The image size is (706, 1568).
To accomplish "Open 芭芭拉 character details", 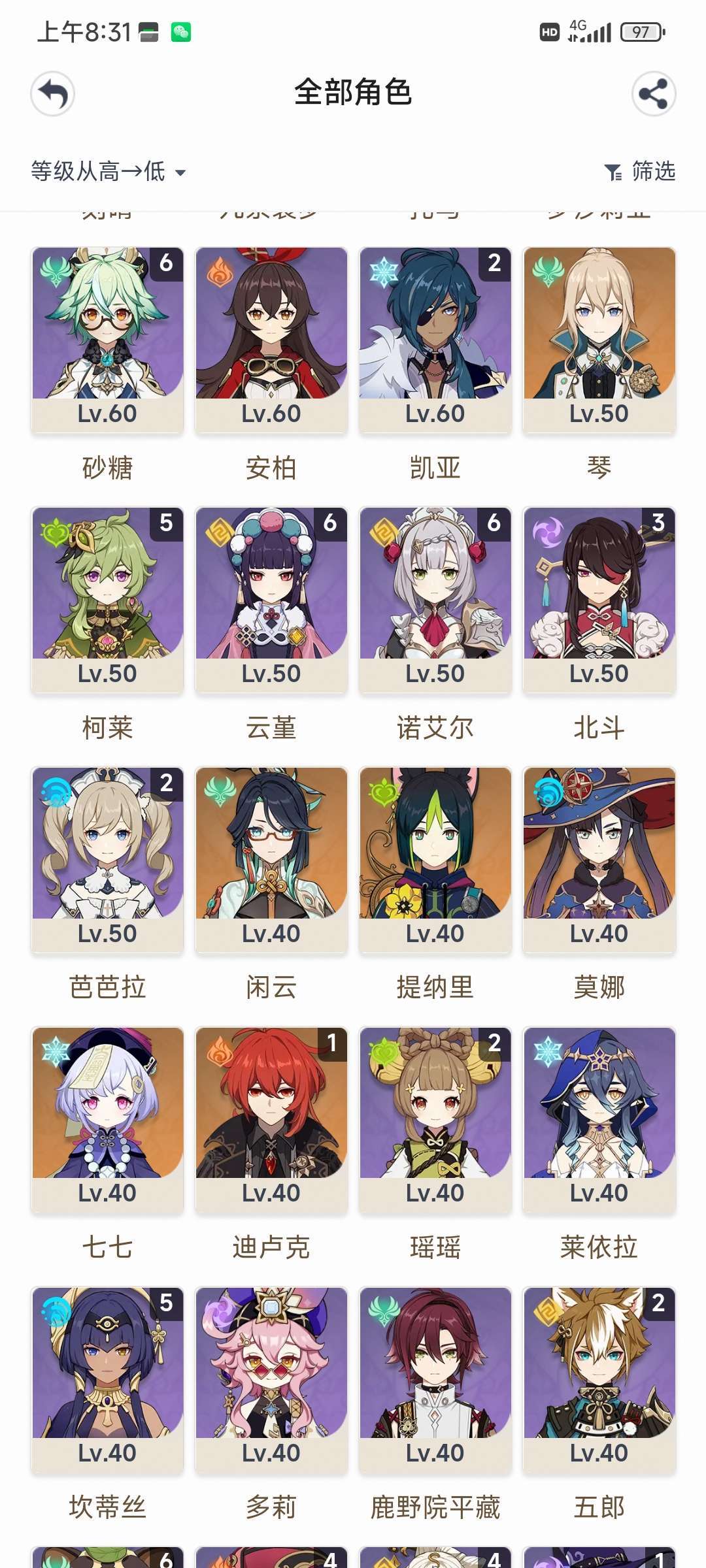I will [107, 860].
